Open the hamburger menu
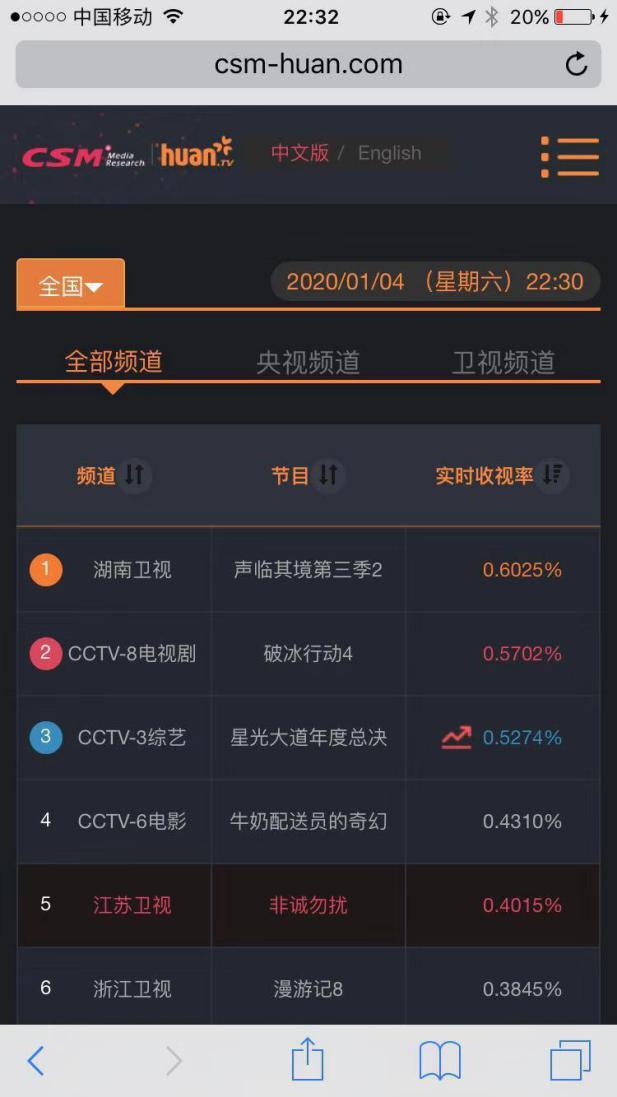 [570, 157]
